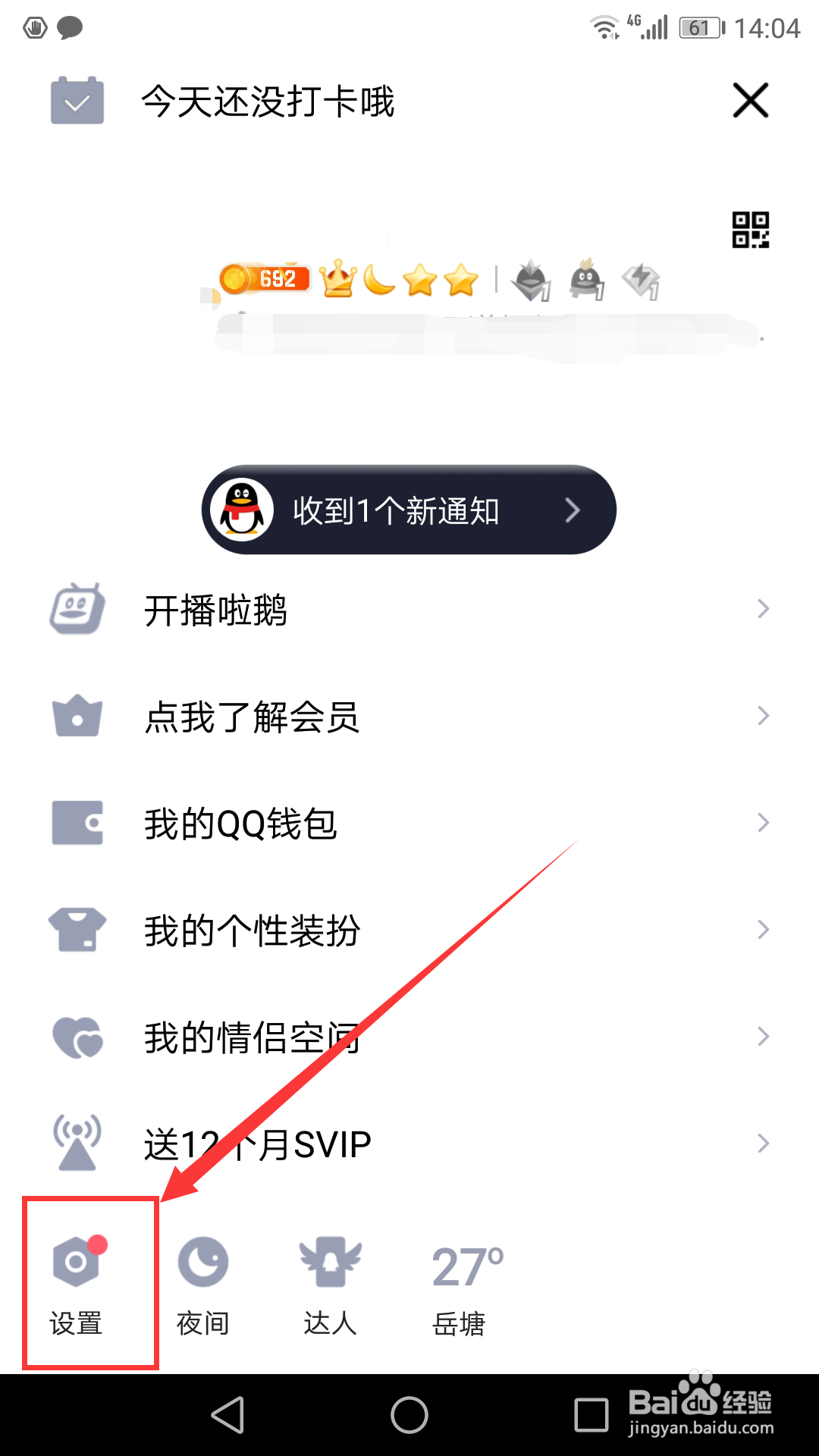
Task: Tap the 开播啦鹅 broadcast robot icon
Action: coord(77,609)
